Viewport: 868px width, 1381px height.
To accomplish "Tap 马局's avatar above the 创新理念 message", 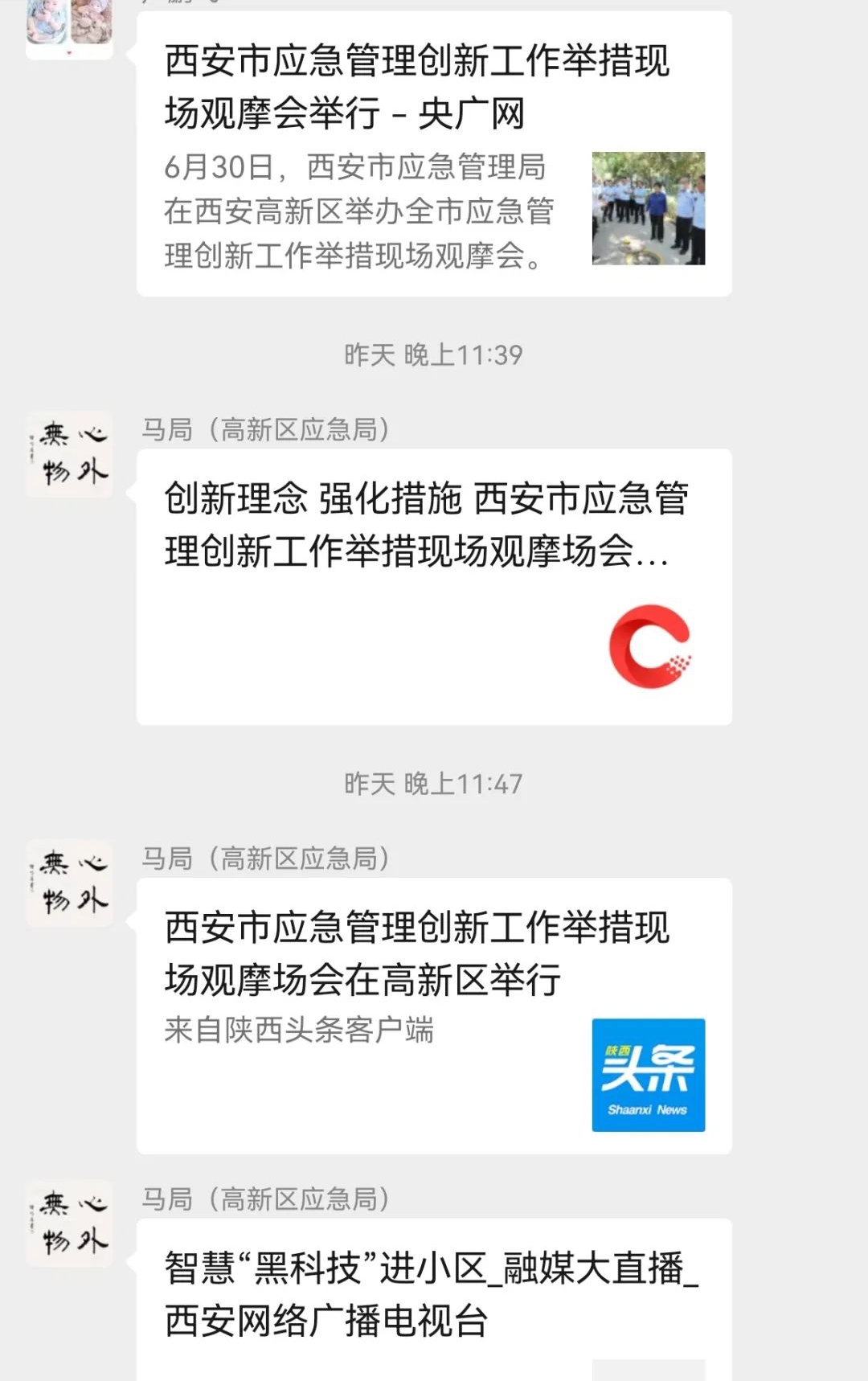I will pos(69,454).
